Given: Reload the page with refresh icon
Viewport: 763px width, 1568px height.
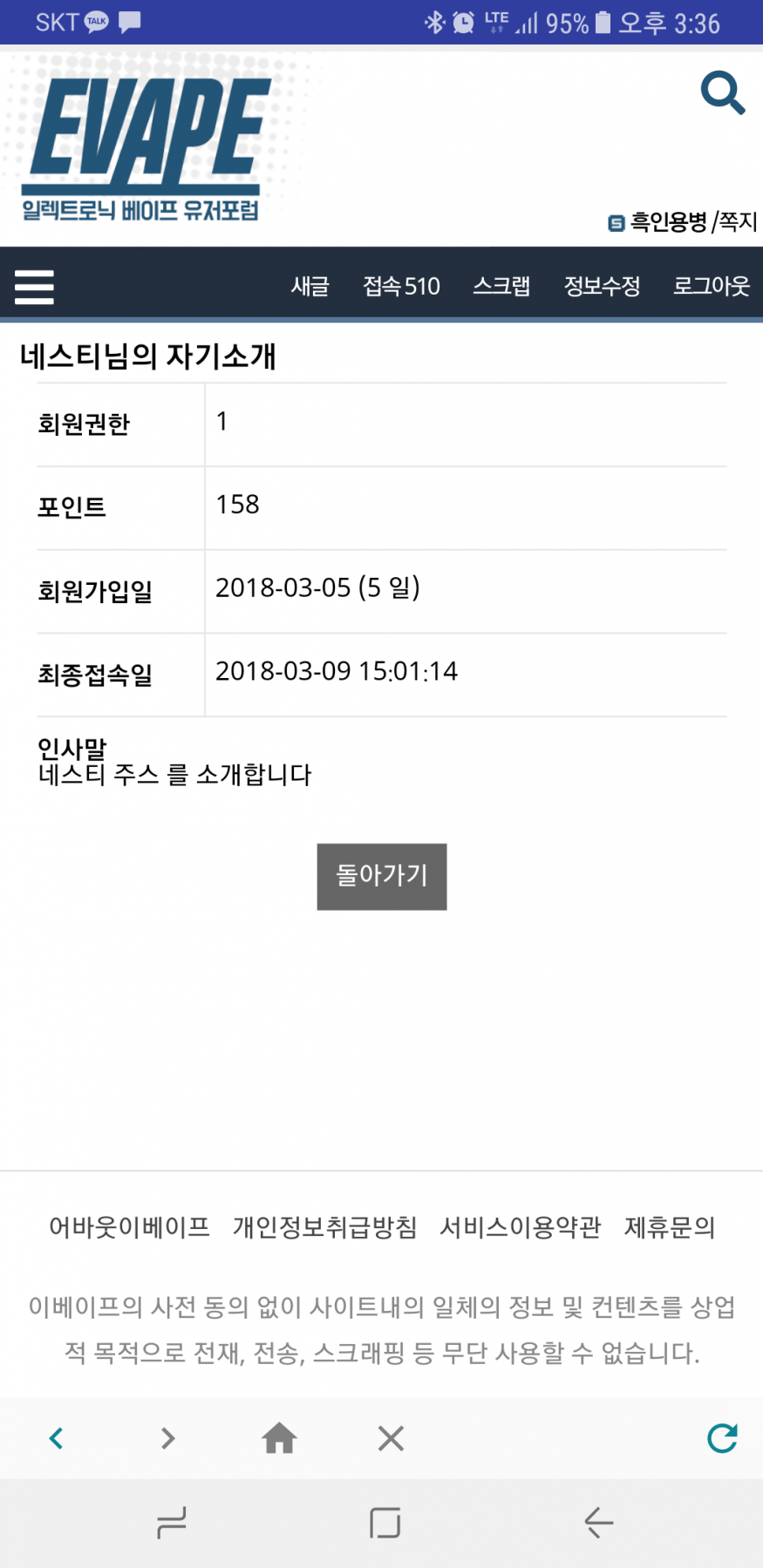Looking at the screenshot, I should (x=722, y=1438).
